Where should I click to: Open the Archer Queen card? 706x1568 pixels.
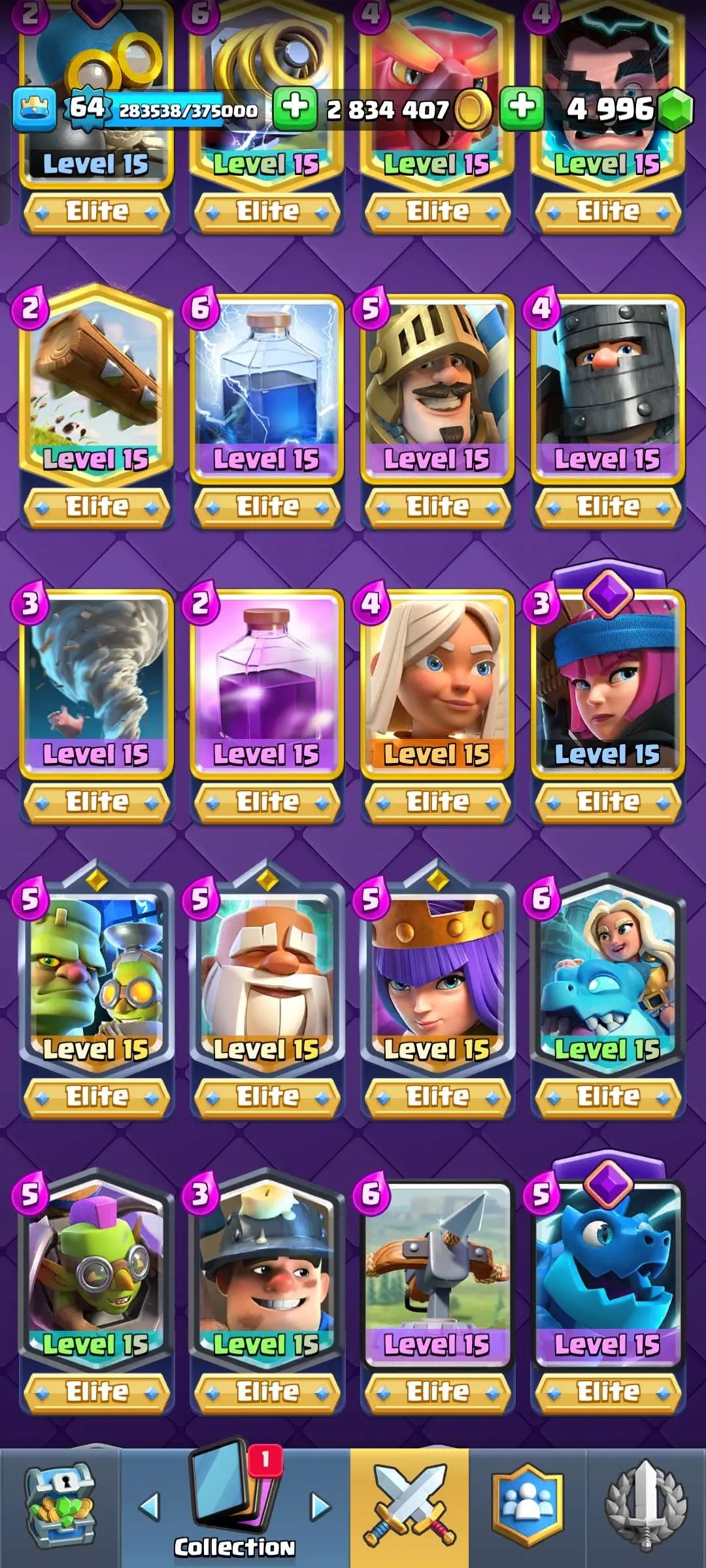pyautogui.click(x=437, y=973)
